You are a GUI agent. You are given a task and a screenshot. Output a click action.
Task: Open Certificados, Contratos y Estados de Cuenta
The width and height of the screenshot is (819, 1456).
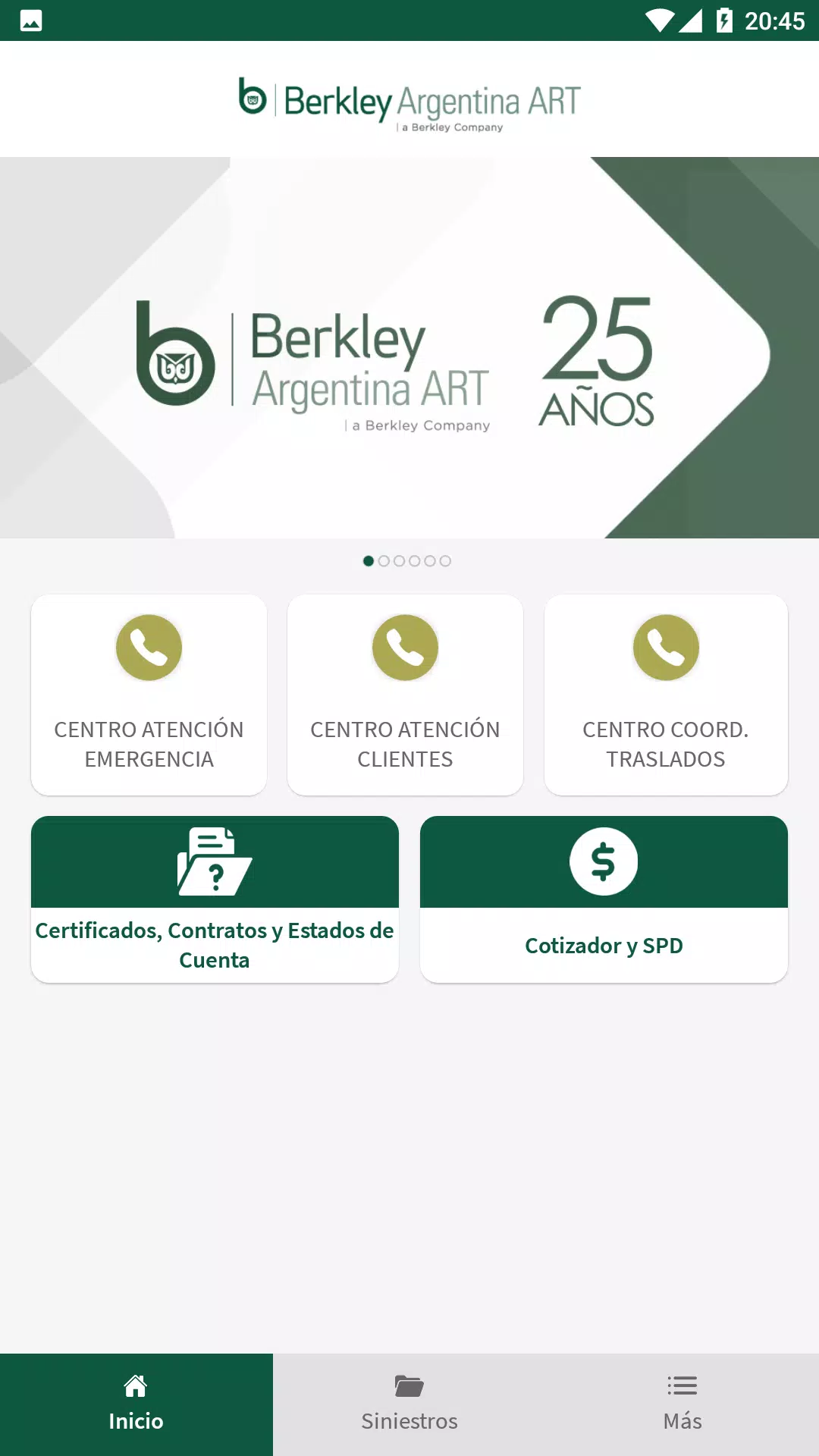pos(215,899)
